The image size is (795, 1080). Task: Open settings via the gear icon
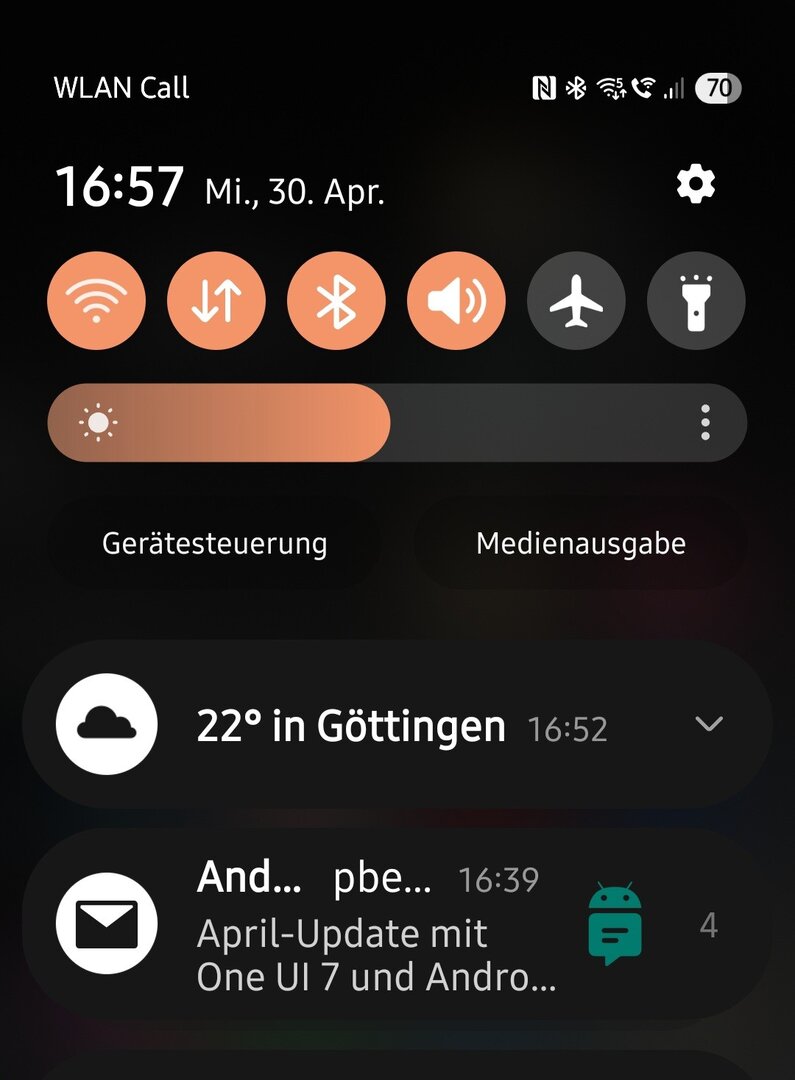point(696,185)
